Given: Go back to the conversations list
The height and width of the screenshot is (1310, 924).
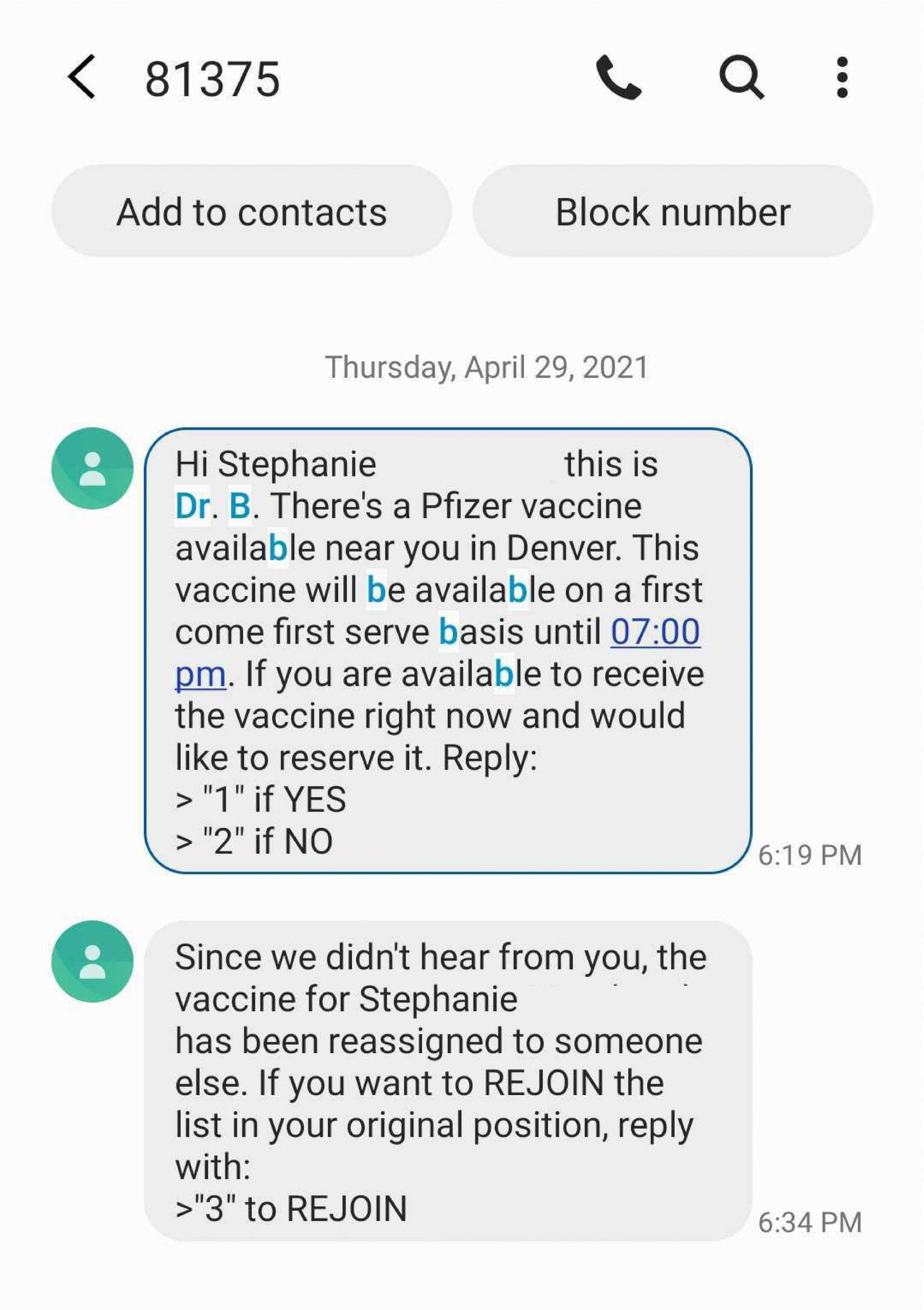Looking at the screenshot, I should (81, 77).
